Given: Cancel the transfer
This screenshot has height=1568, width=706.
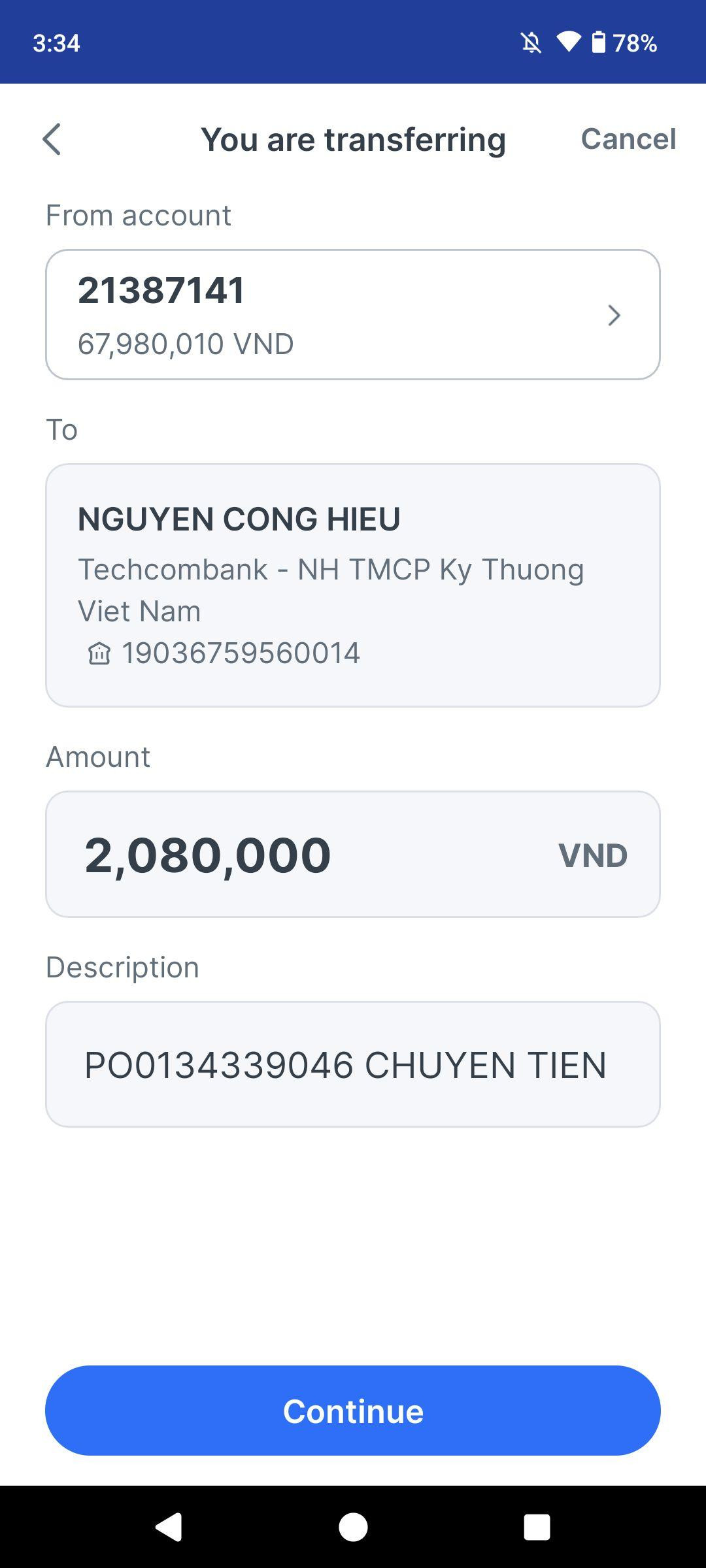Looking at the screenshot, I should tap(628, 139).
